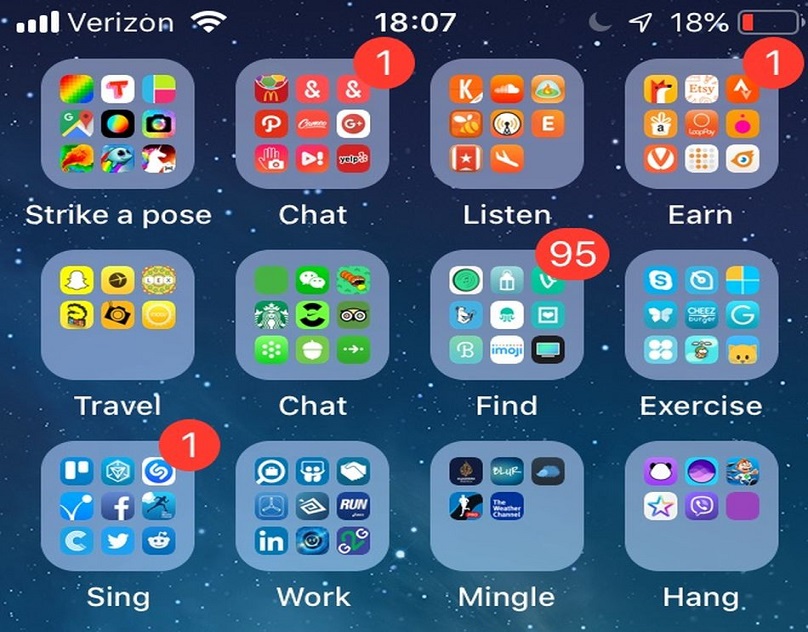Image resolution: width=808 pixels, height=632 pixels.
Task: Open the Chat folder with green app icons
Action: pyautogui.click(x=312, y=314)
